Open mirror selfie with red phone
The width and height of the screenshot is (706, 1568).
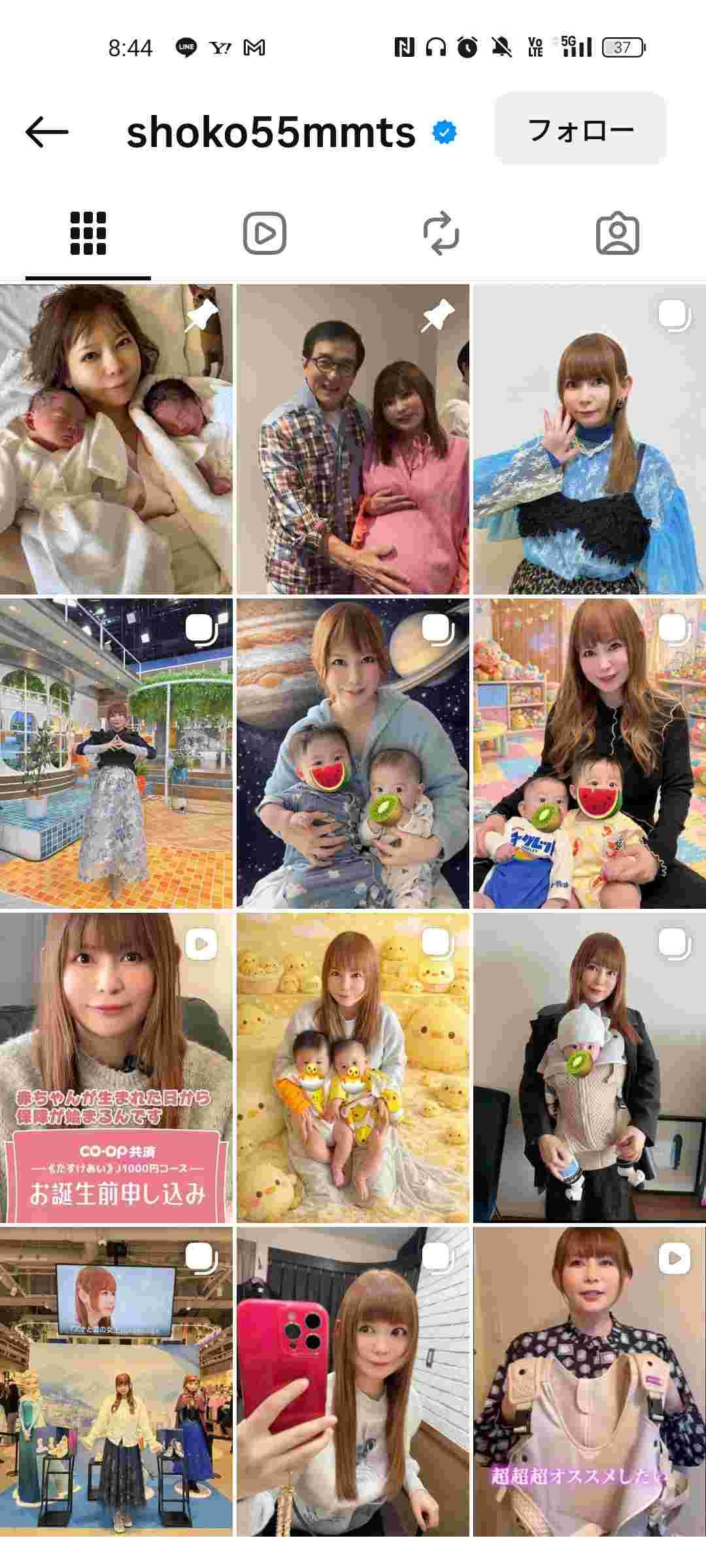tap(353, 1382)
